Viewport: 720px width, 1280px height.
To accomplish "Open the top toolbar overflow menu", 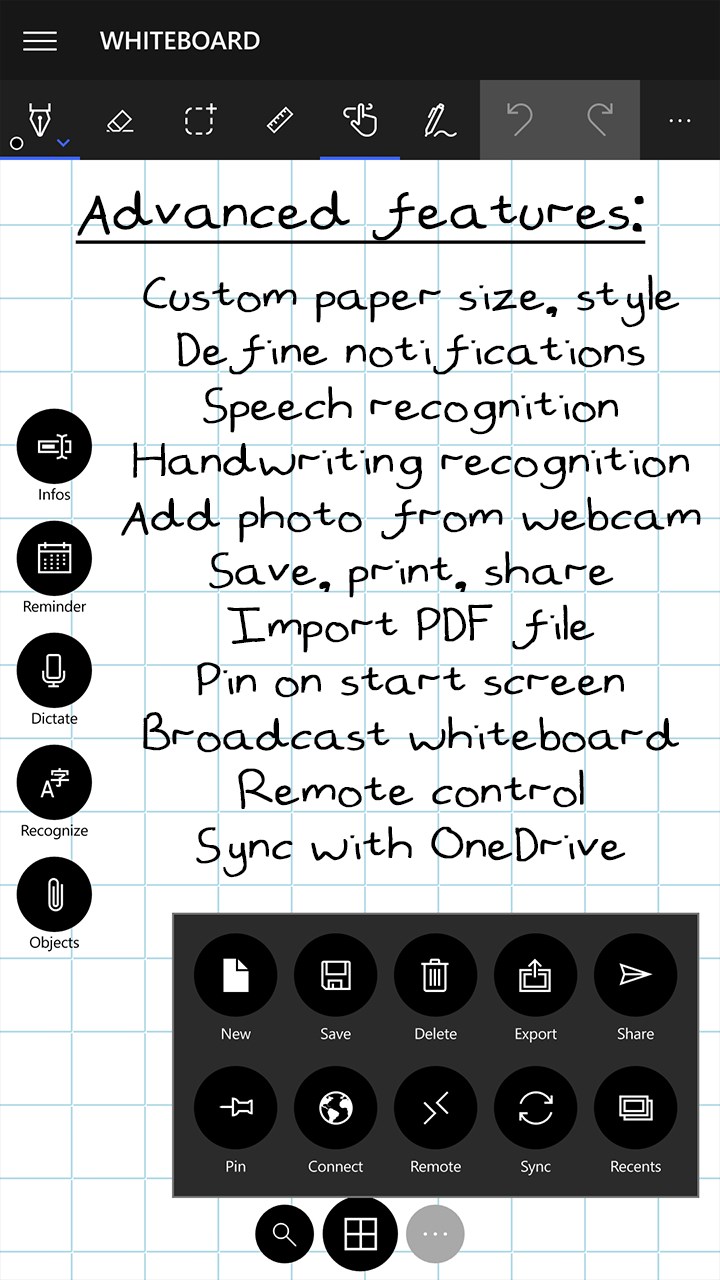I will (680, 121).
